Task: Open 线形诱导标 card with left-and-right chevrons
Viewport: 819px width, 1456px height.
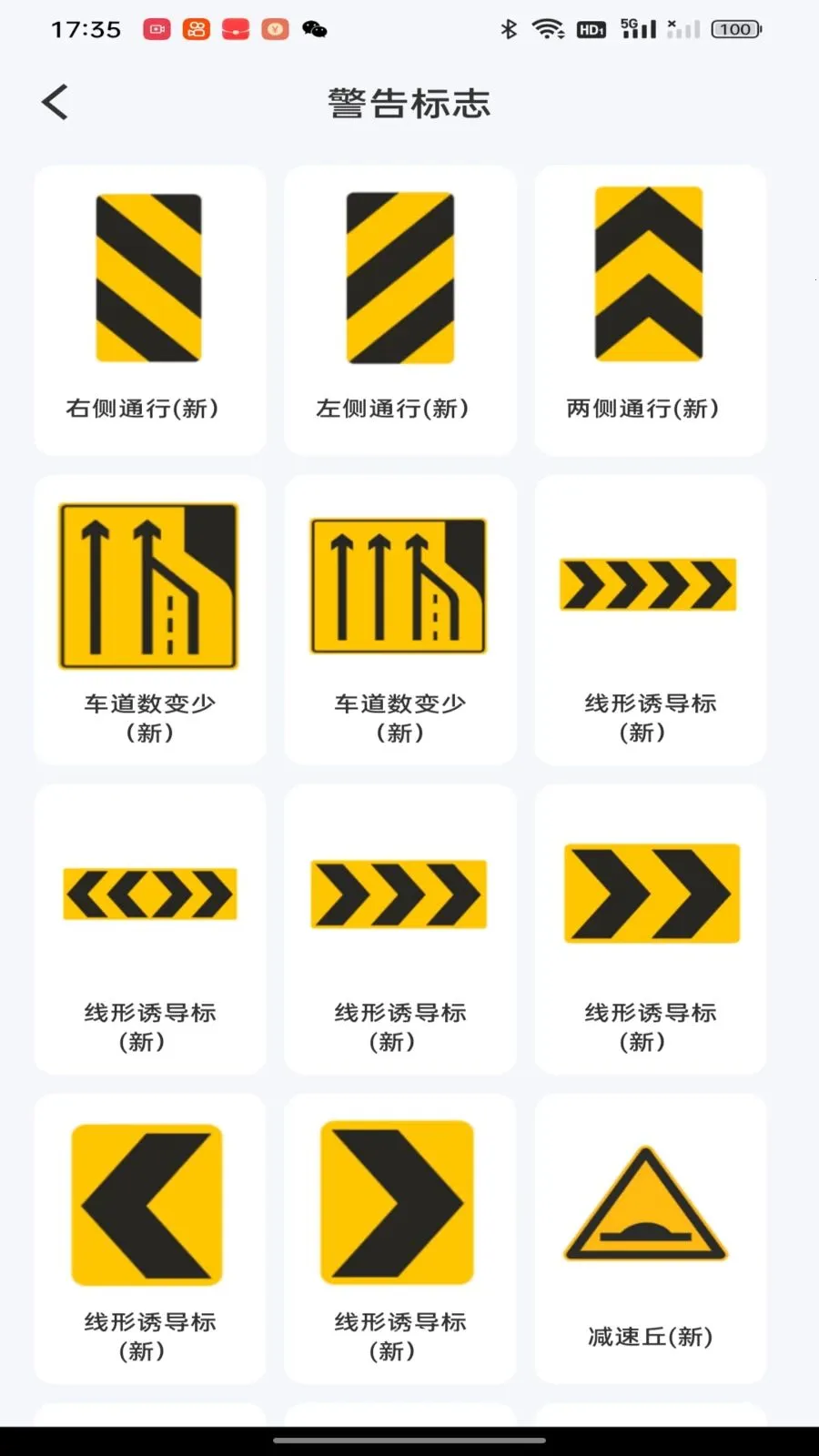Action: coord(150,928)
